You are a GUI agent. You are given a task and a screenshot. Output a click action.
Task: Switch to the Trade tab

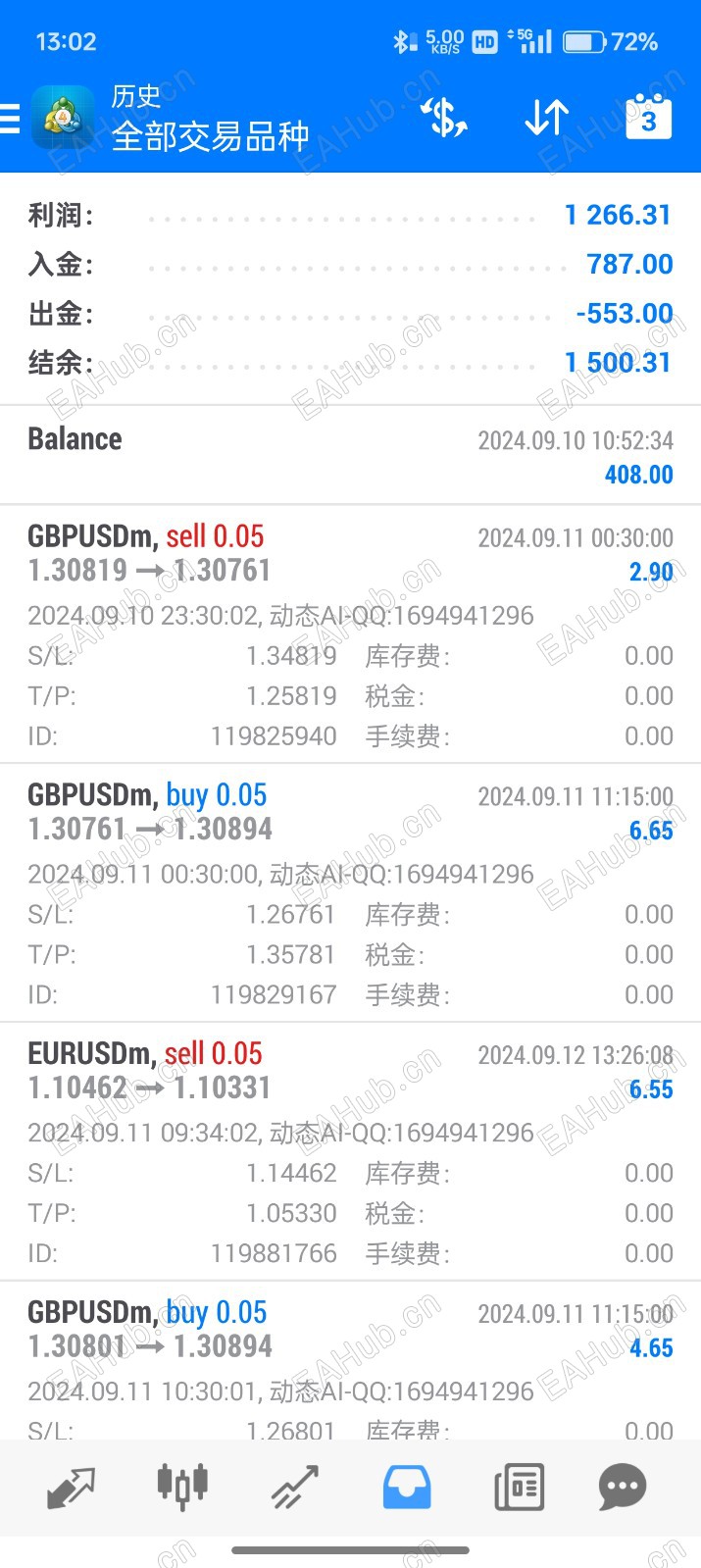coord(294,1488)
